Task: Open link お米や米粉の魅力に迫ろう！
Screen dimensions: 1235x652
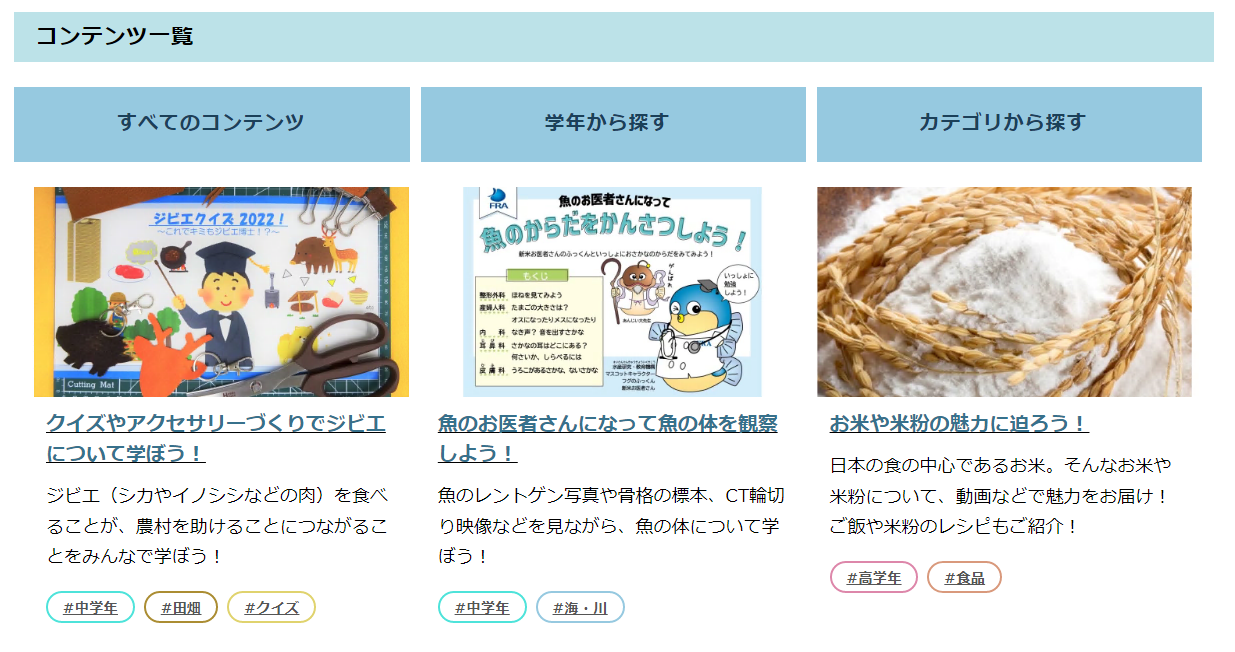Action: (959, 423)
